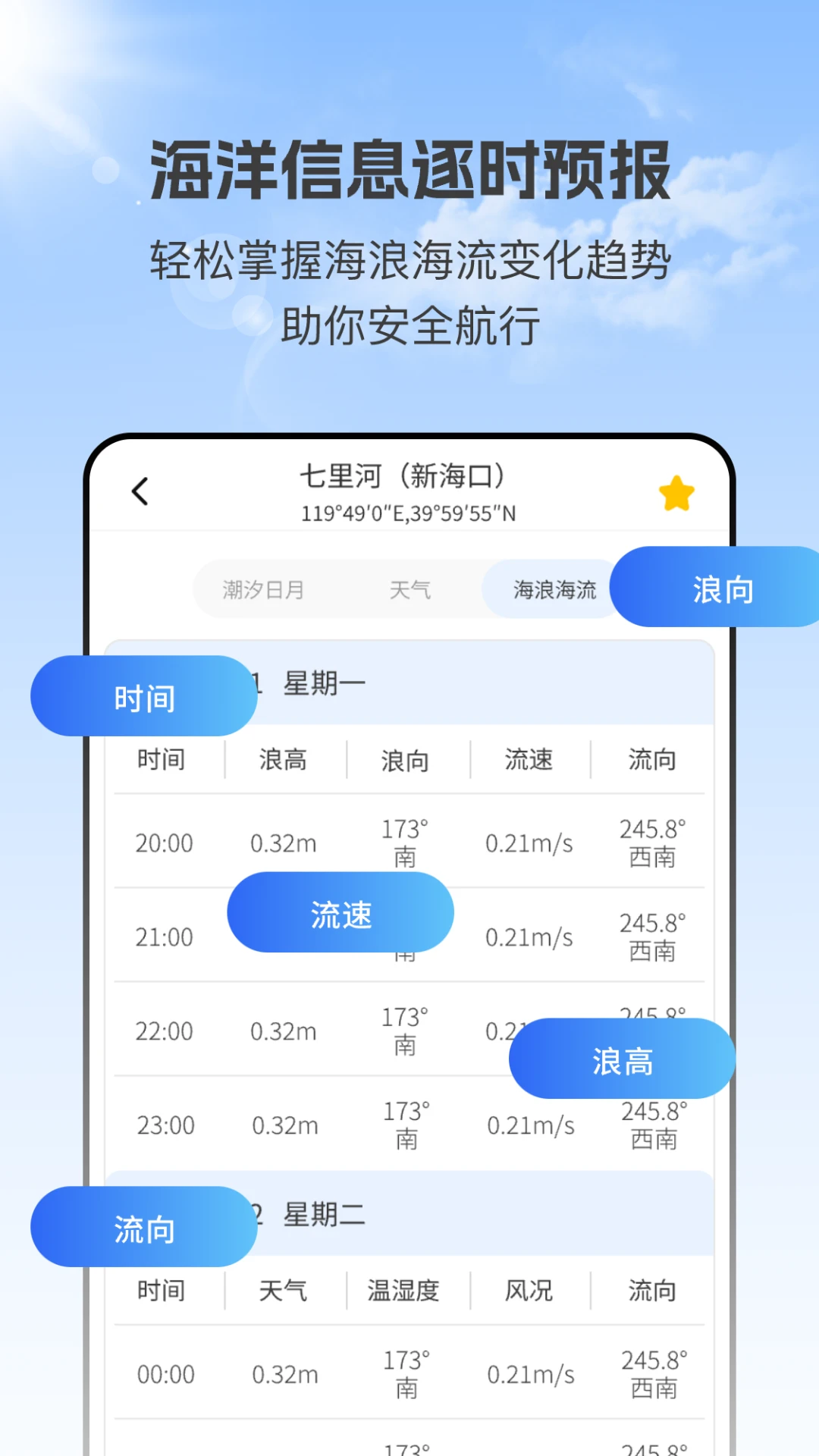Tap the yellow star to favorite this location
The width and height of the screenshot is (819, 1456).
pyautogui.click(x=676, y=492)
